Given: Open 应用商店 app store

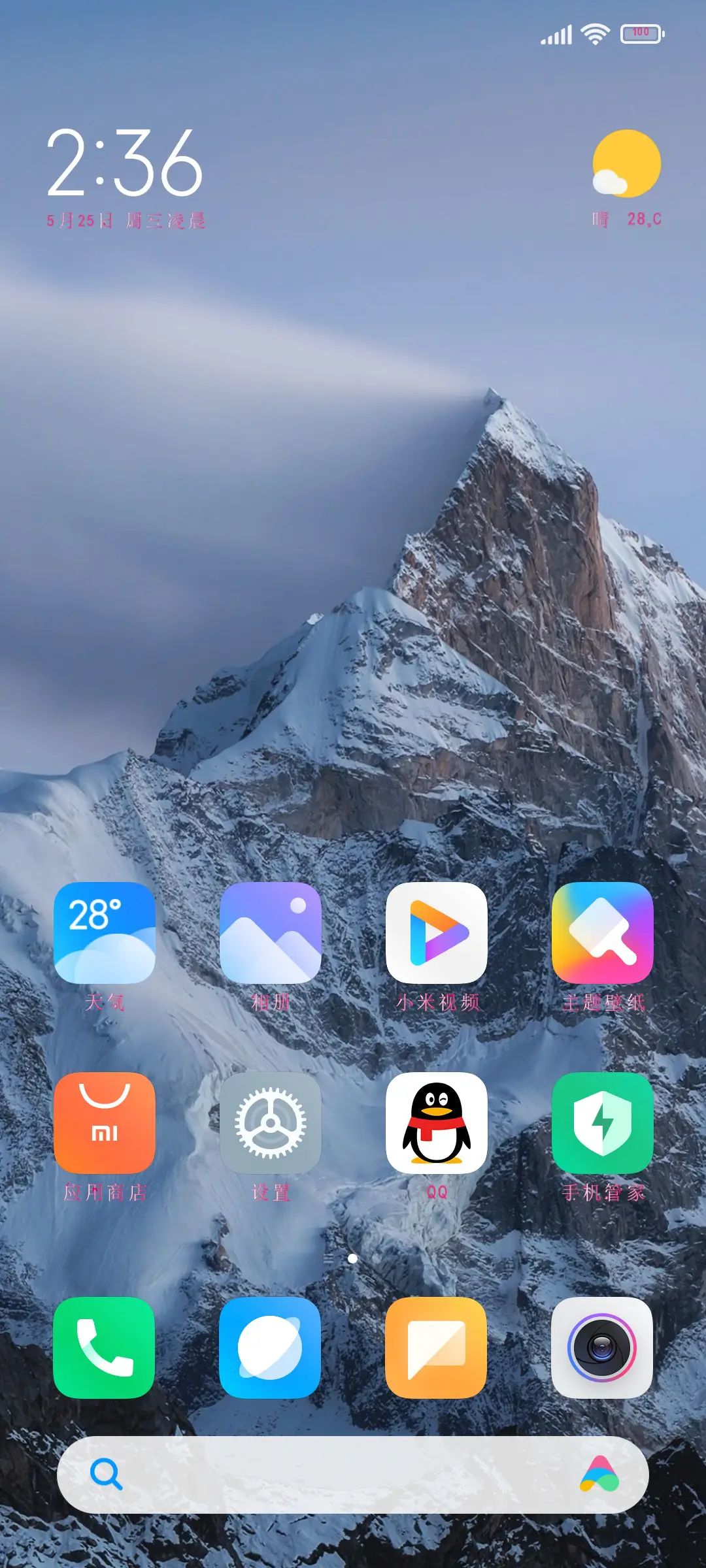Looking at the screenshot, I should click(105, 1122).
